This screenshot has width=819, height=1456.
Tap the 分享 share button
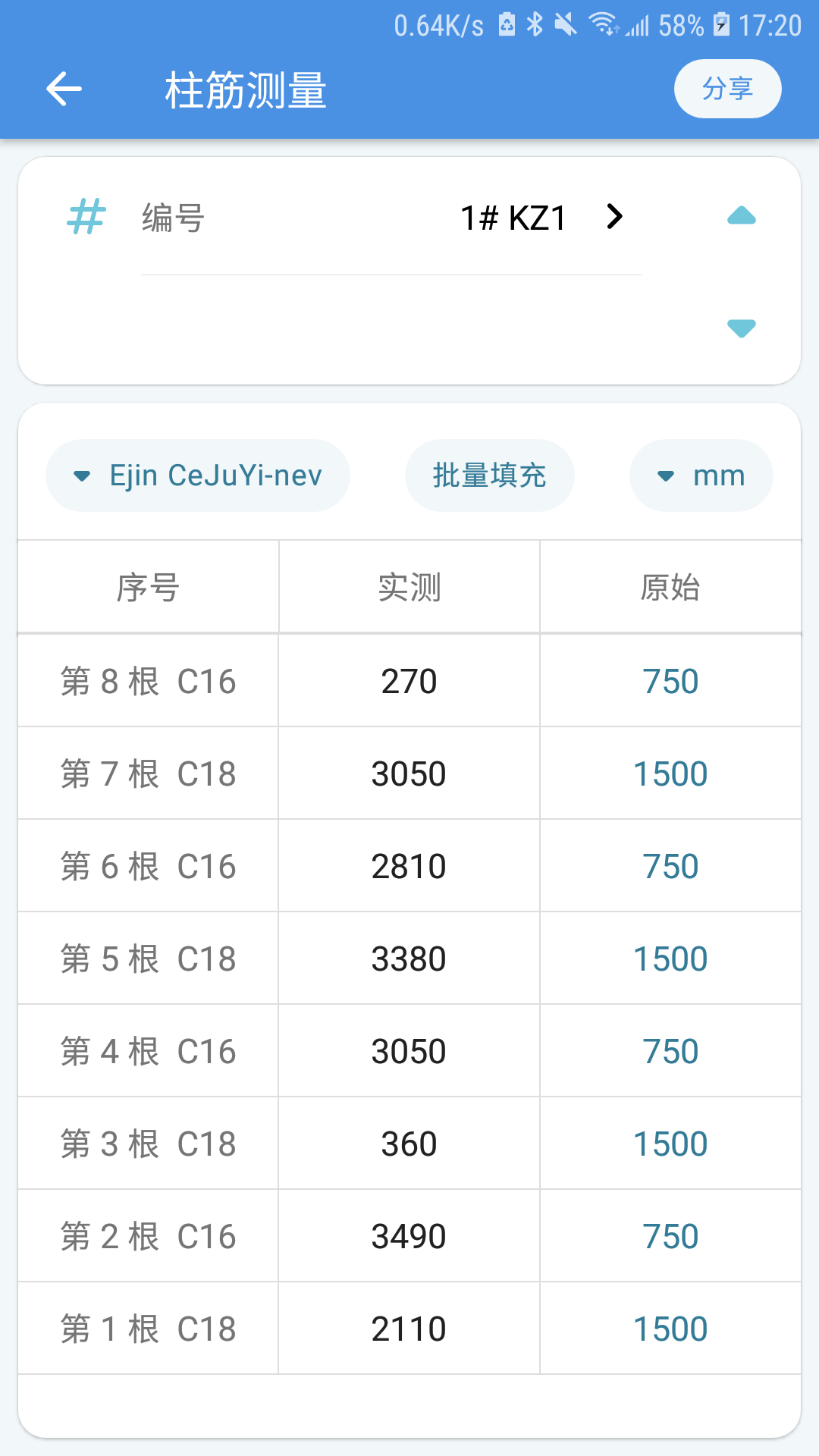(726, 89)
